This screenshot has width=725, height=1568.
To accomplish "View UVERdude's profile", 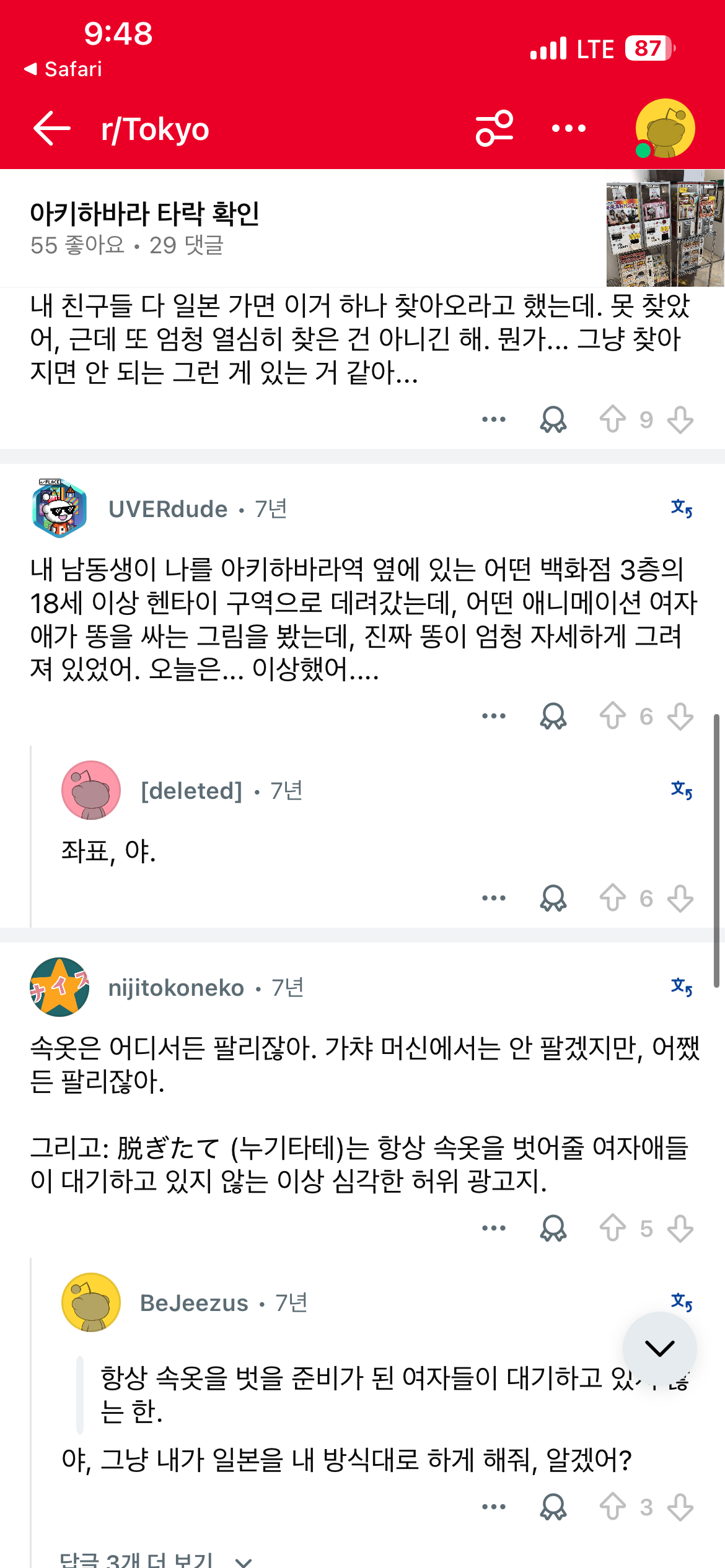I will (x=168, y=509).
